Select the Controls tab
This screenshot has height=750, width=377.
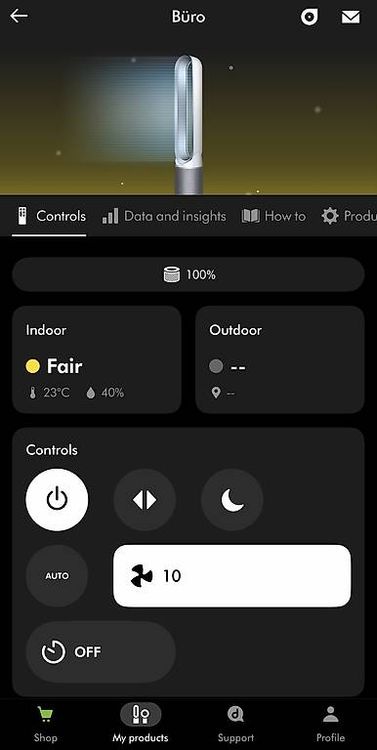coord(49,216)
